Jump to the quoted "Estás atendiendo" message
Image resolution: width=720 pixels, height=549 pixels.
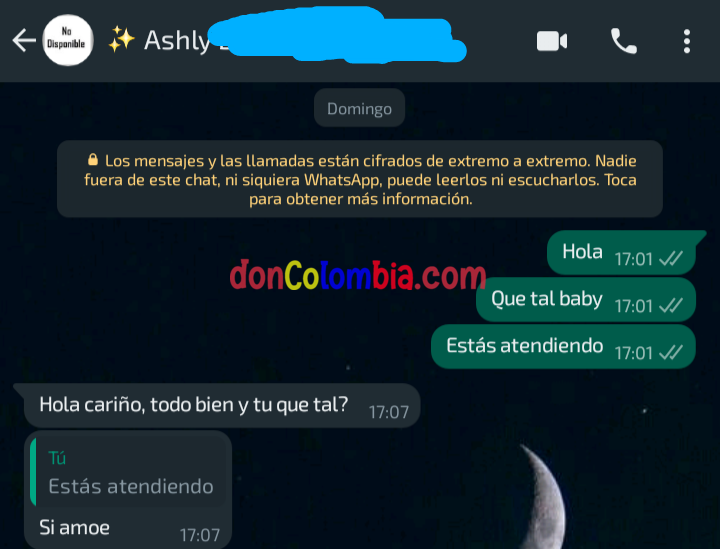(131, 474)
